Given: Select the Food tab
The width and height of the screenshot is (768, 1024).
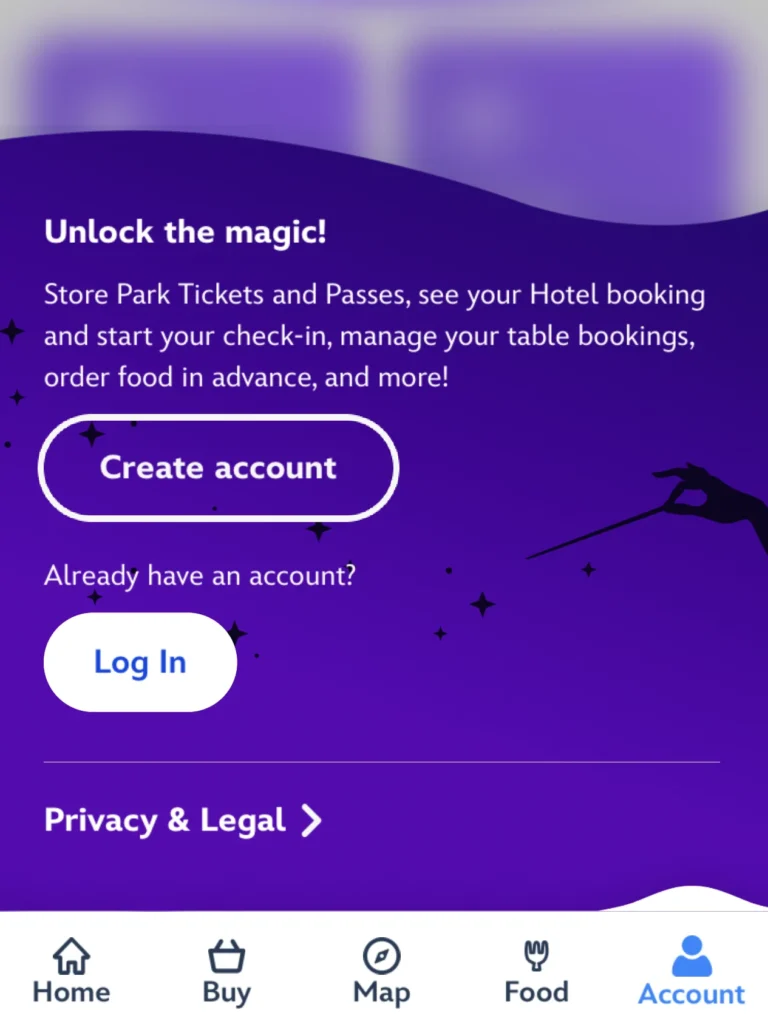Looking at the screenshot, I should 536,971.
